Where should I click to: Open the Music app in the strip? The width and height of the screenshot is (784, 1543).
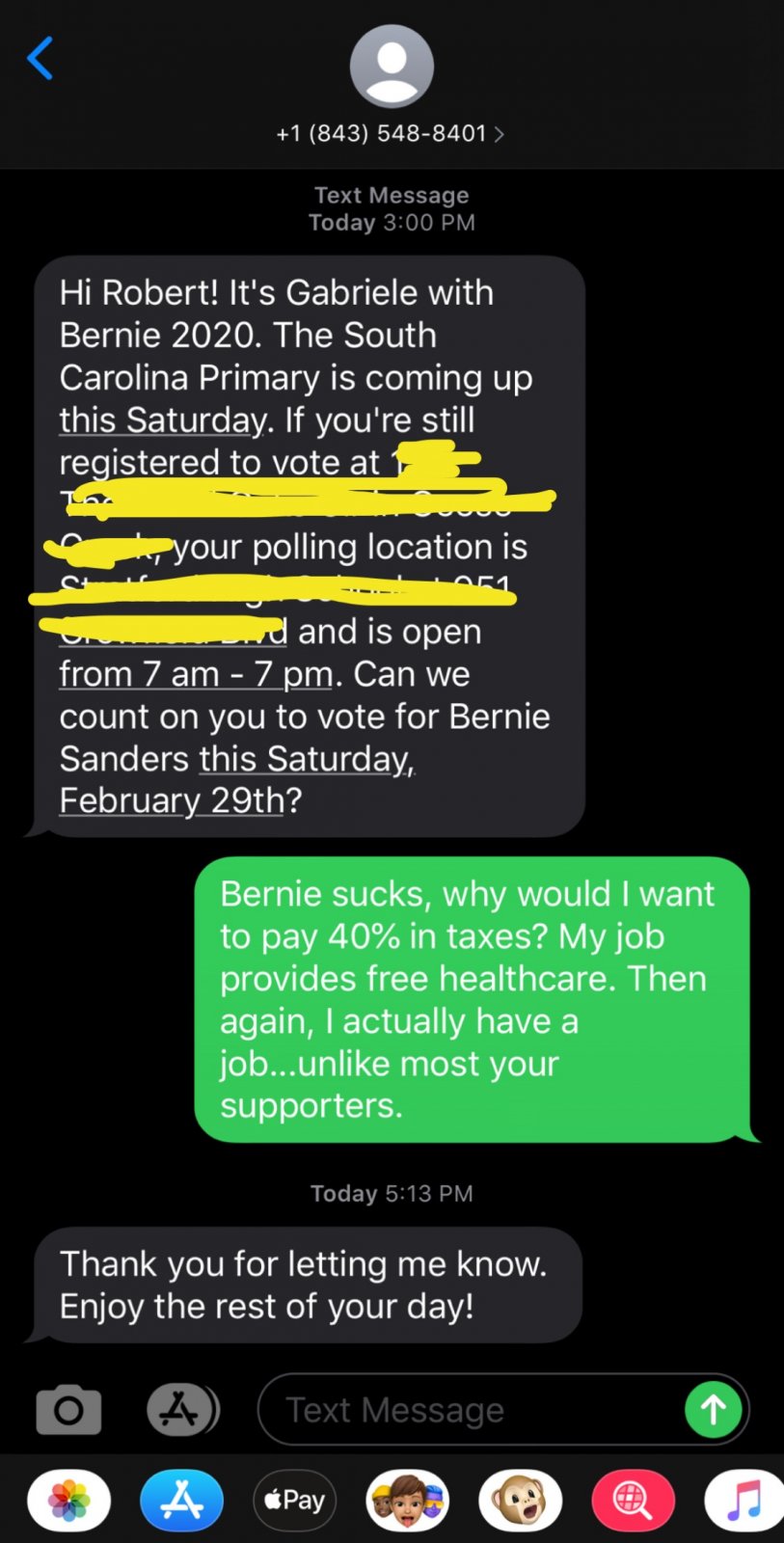[x=743, y=1501]
